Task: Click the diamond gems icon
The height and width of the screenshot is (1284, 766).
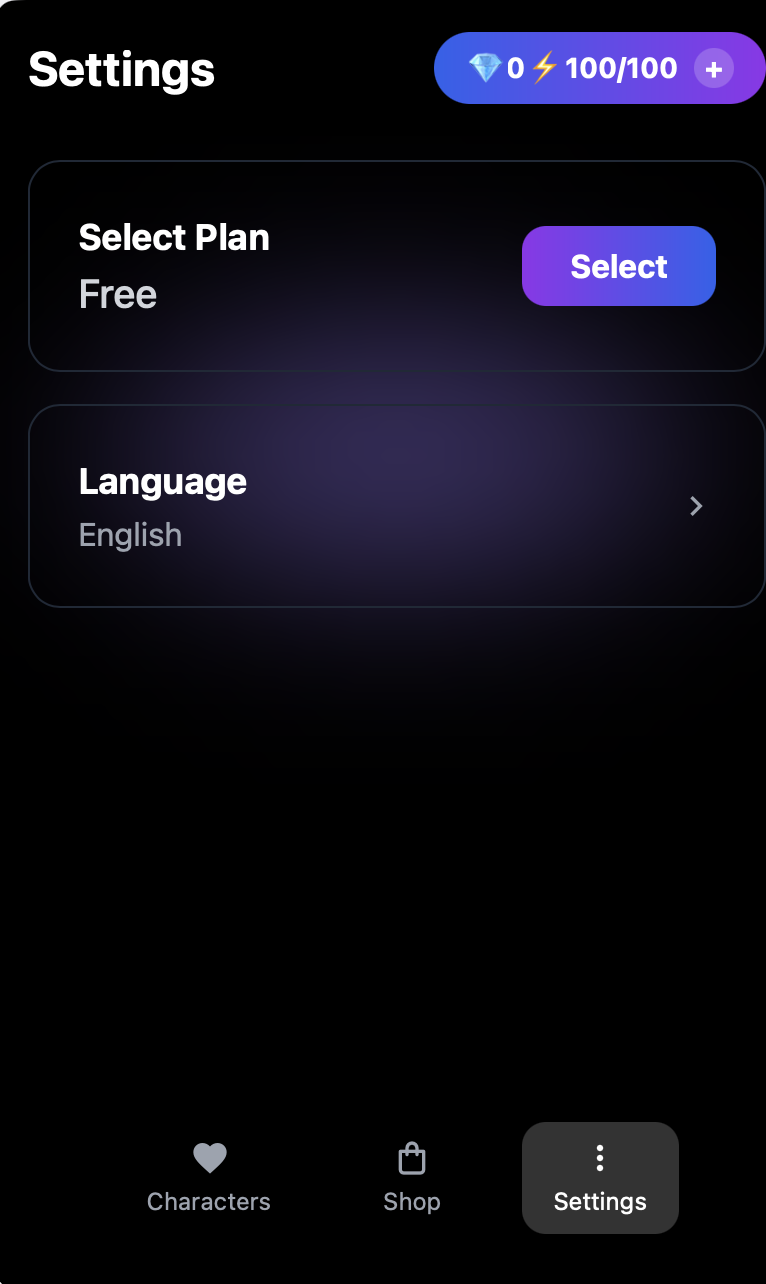Action: 487,68
